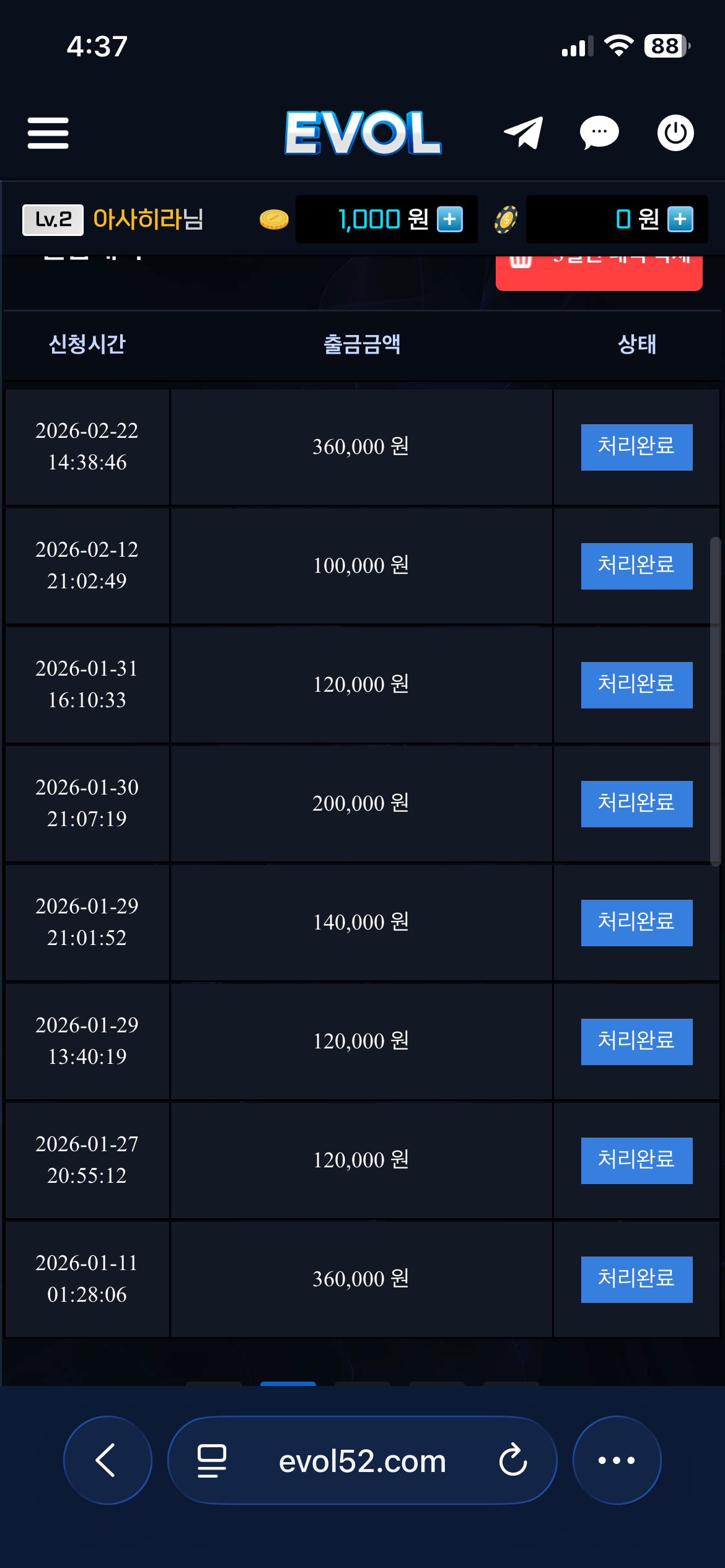Go back with the browser back arrow

(x=107, y=1460)
